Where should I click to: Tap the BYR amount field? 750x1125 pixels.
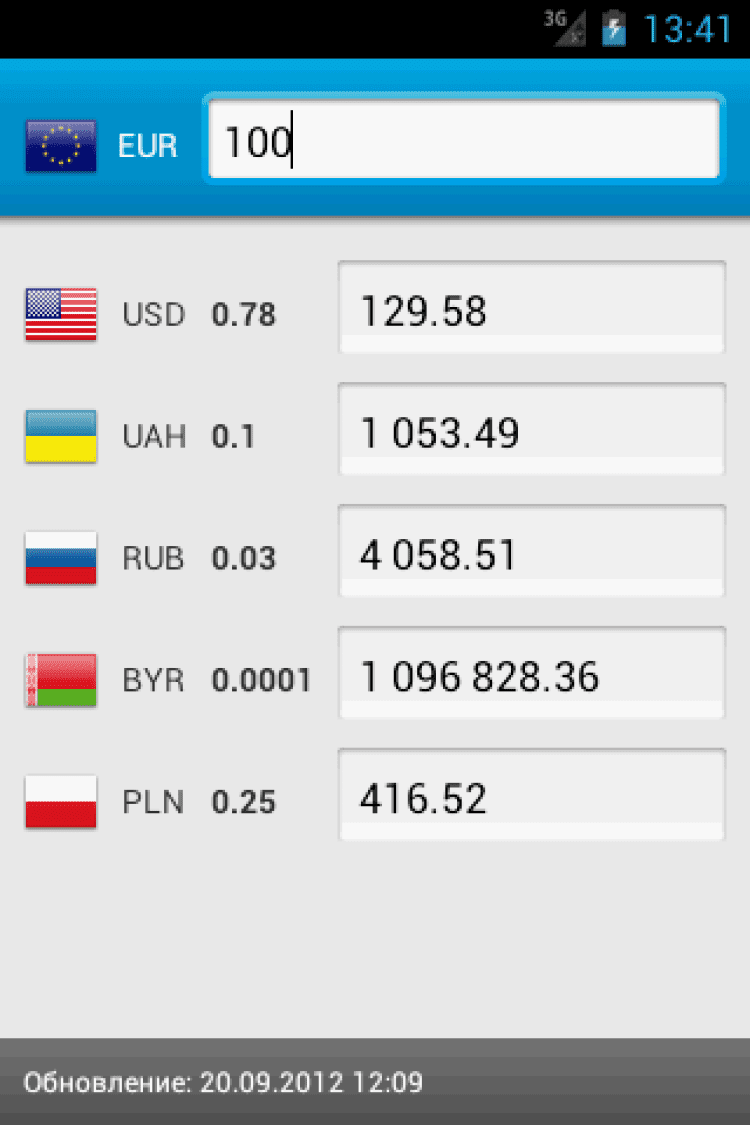pos(531,673)
